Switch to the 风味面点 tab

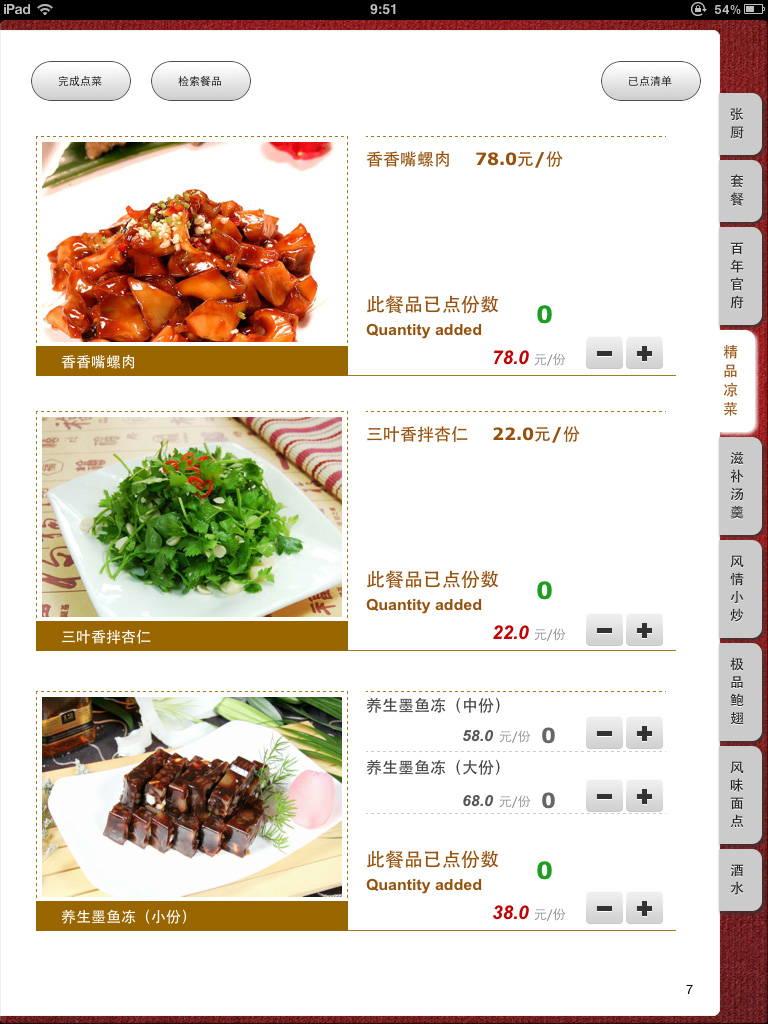(738, 795)
